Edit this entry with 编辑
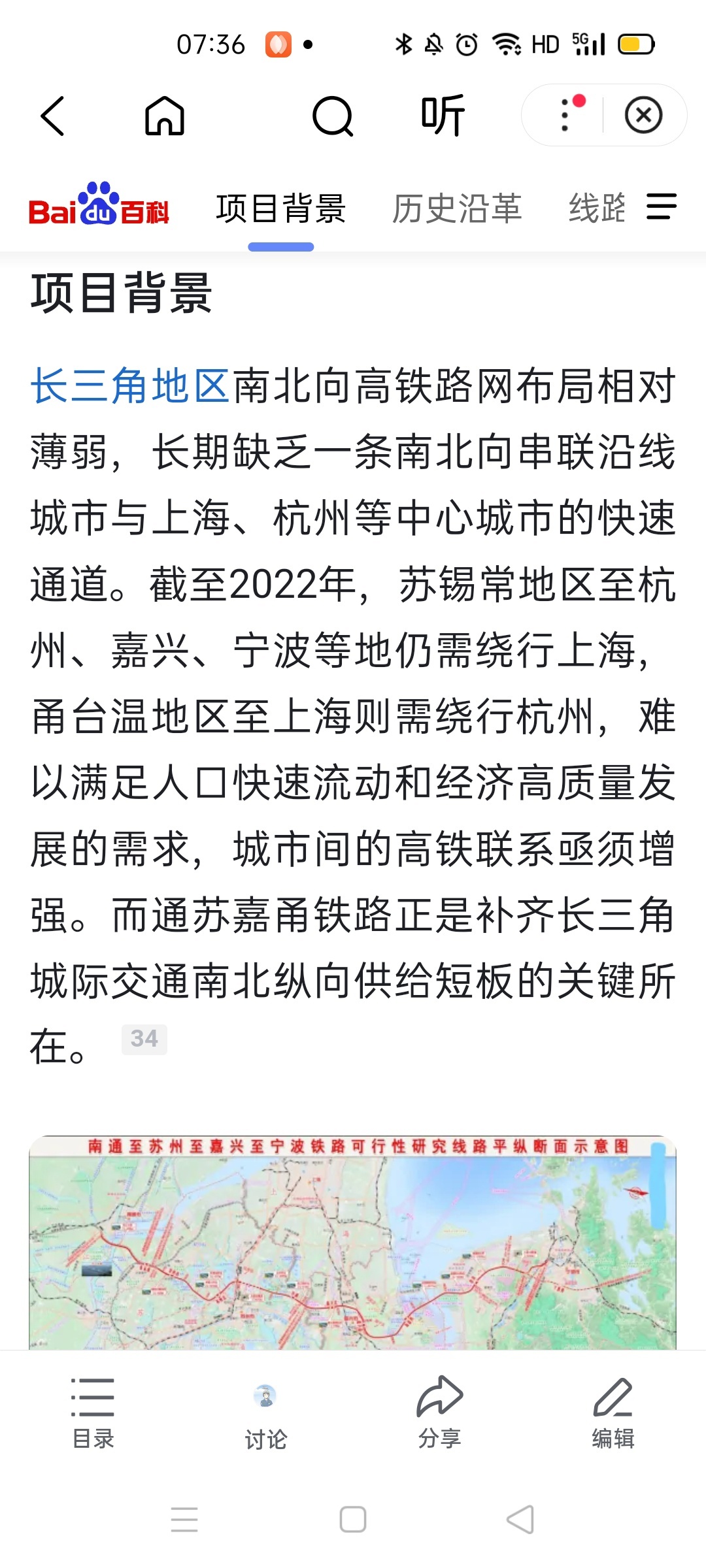Image resolution: width=706 pixels, height=1568 pixels. point(613,1411)
